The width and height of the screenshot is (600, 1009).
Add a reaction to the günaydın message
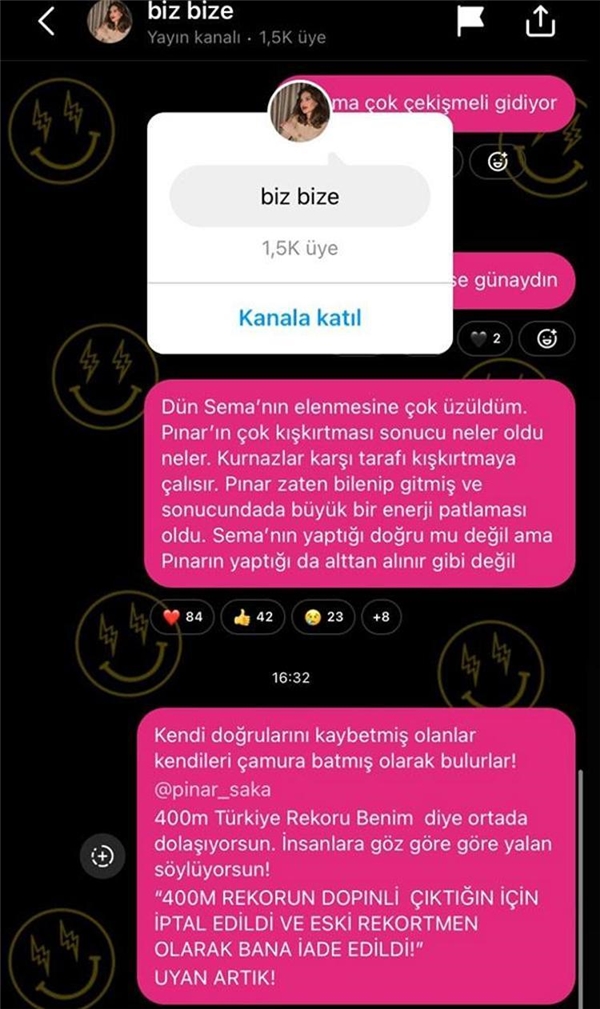click(547, 339)
